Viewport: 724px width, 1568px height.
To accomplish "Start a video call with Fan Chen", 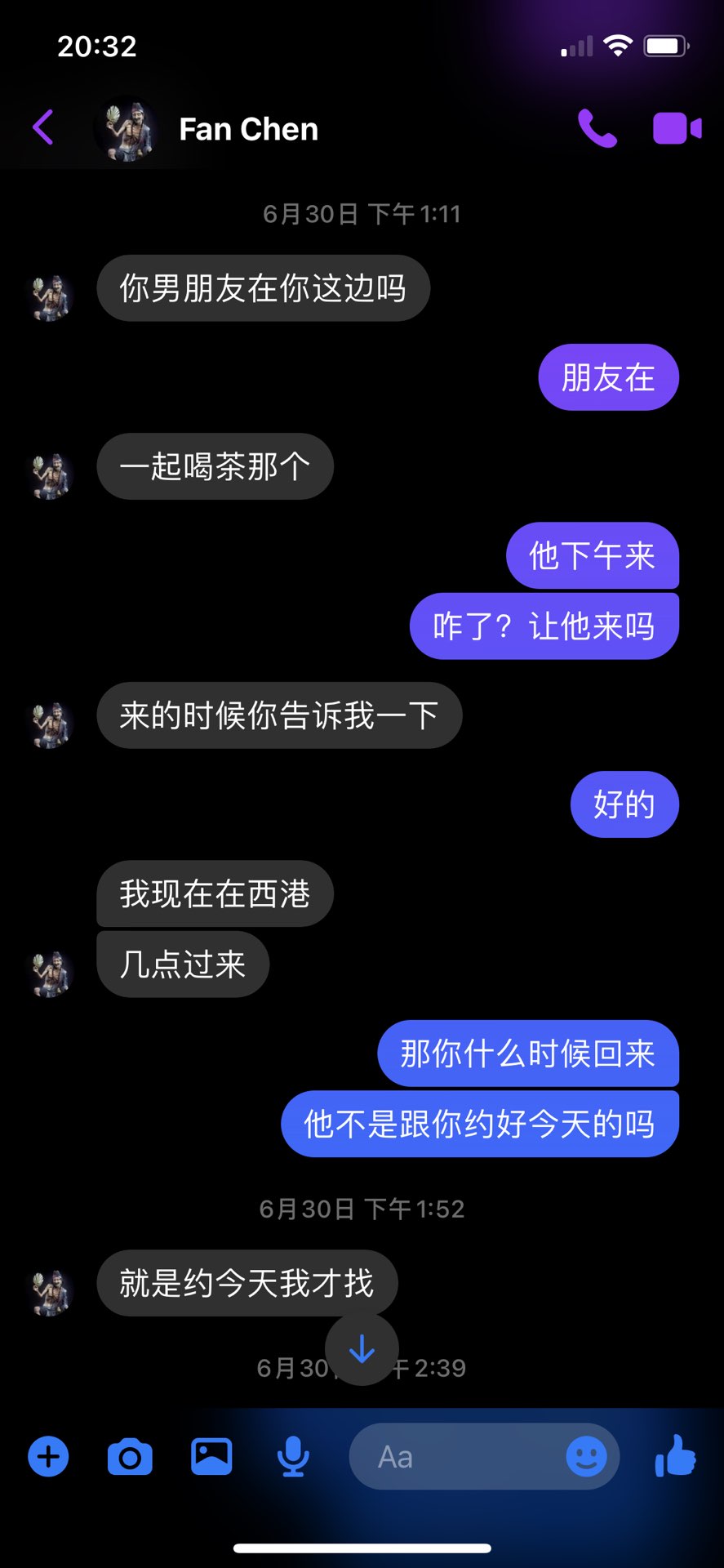I will coord(677,128).
